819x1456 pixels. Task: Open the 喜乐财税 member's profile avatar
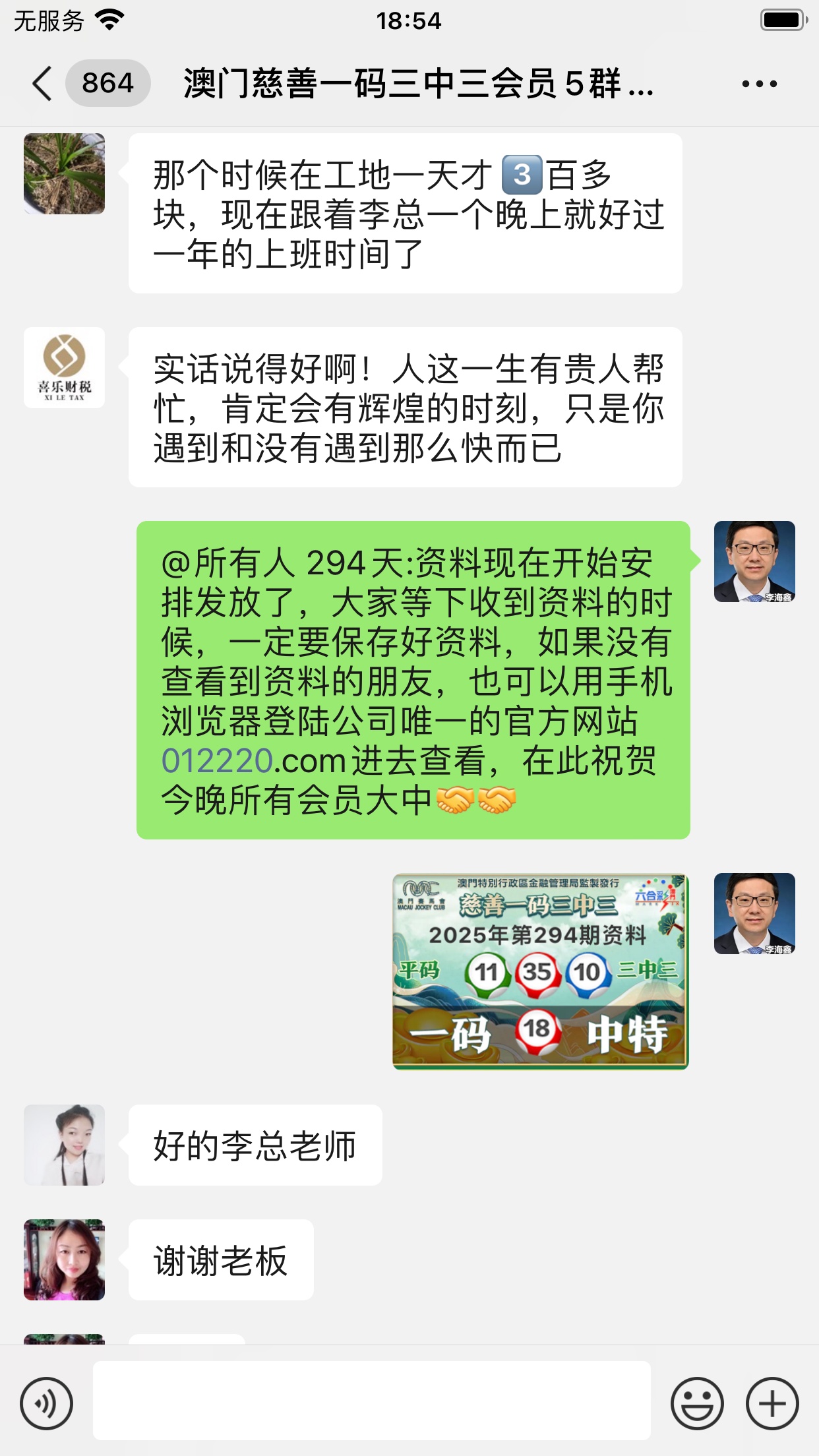tap(64, 368)
